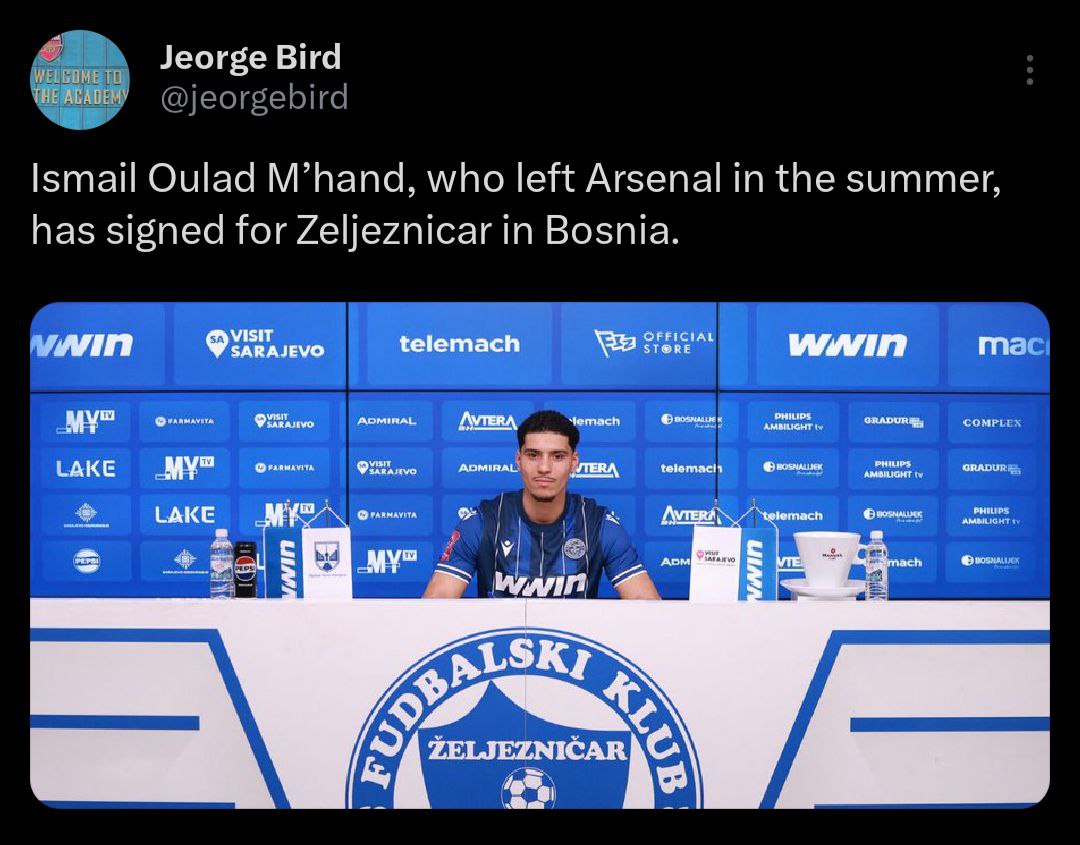1080x845 pixels.
Task: Open Jeorge Bird's profile picture
Action: pyautogui.click(x=80, y=80)
